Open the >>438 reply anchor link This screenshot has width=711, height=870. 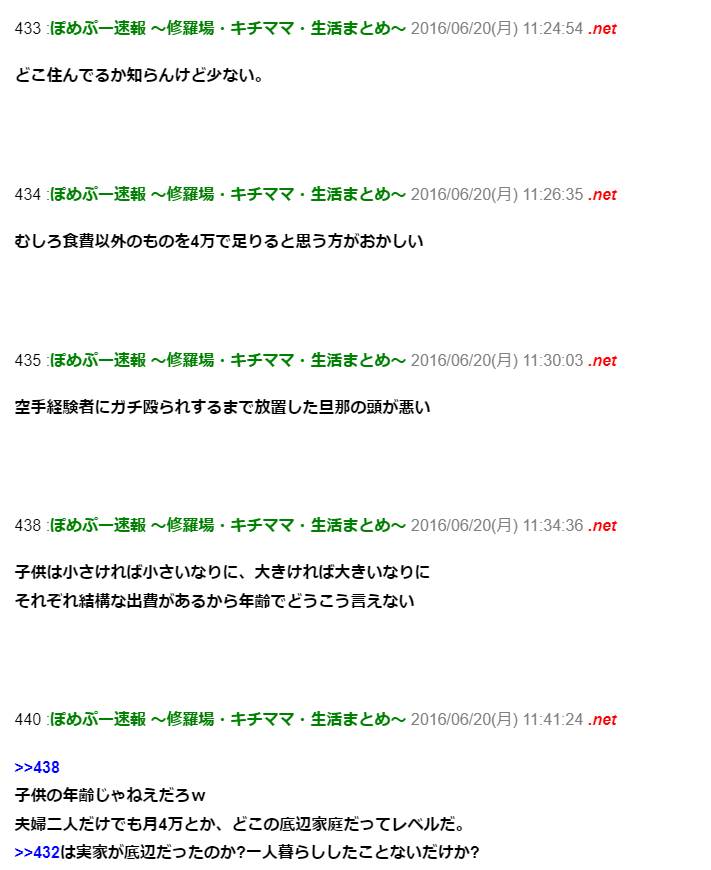37,768
